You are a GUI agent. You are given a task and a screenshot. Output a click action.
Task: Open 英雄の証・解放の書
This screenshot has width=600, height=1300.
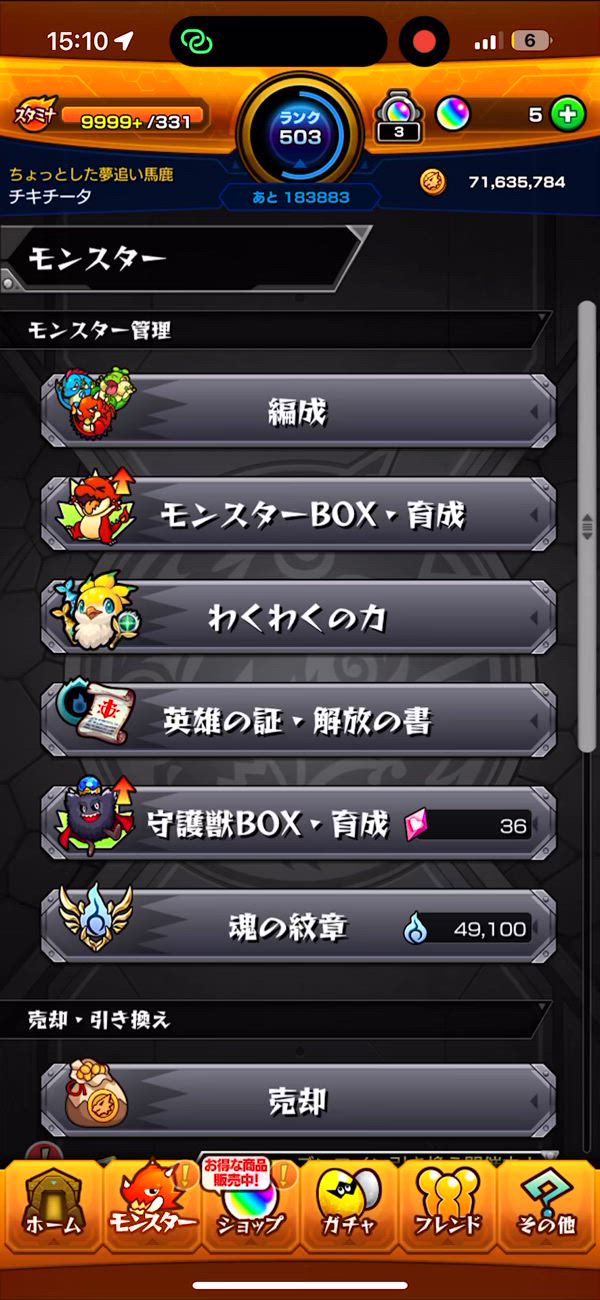point(298,721)
